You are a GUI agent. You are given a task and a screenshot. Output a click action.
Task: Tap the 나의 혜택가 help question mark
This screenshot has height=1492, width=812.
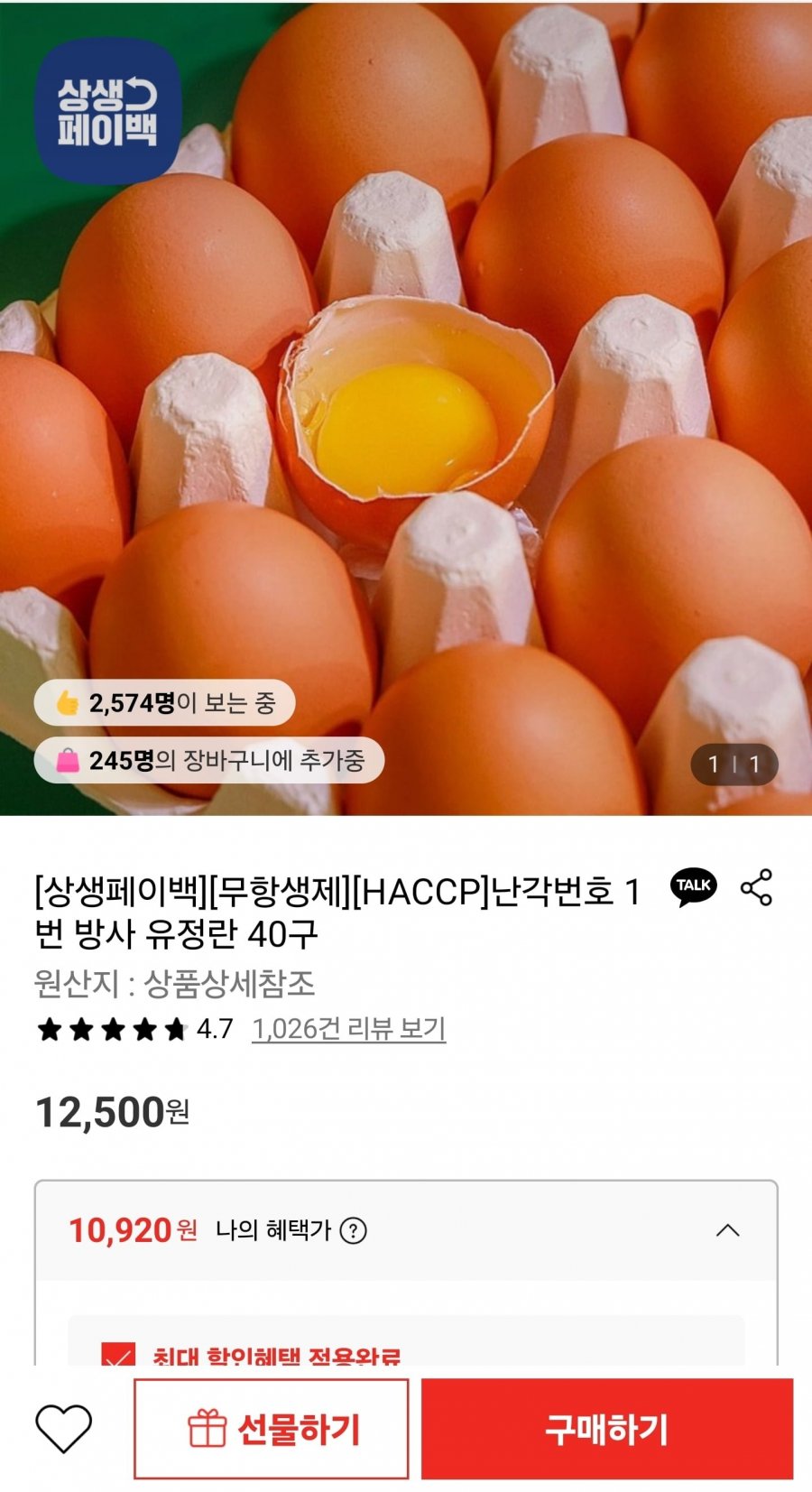[x=354, y=1230]
